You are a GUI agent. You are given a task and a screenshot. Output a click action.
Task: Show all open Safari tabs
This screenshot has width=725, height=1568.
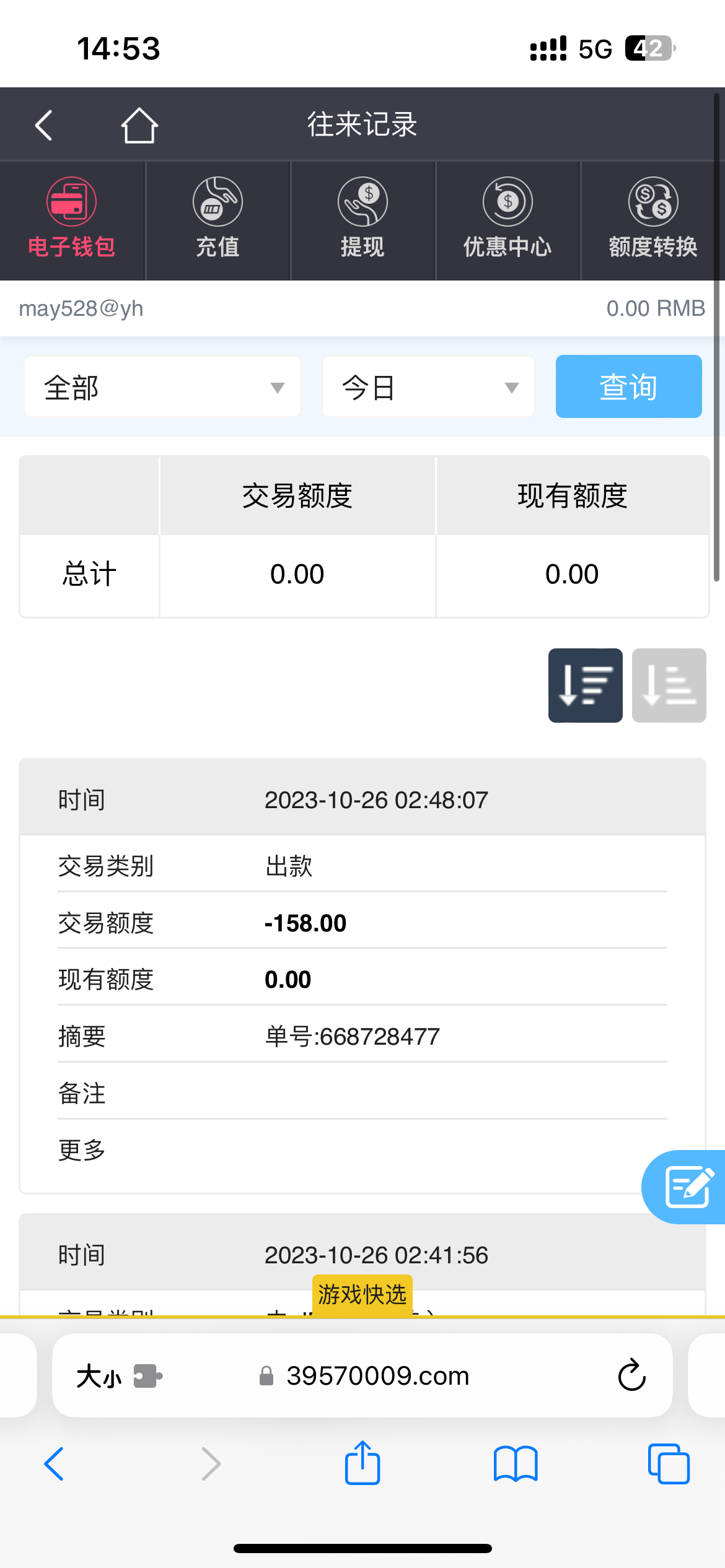(x=669, y=1464)
